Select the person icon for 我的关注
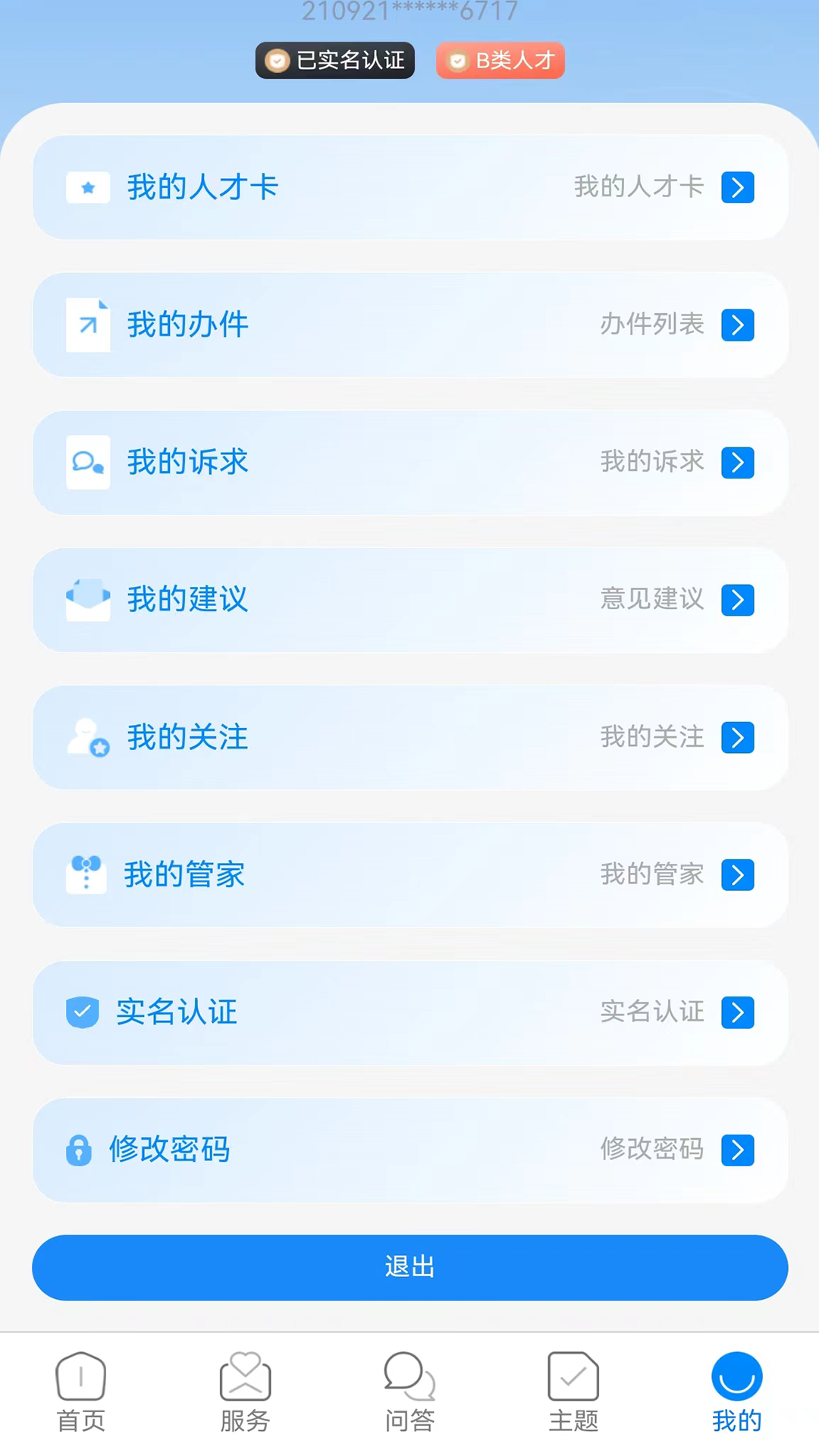Image resolution: width=819 pixels, height=1456 pixels. click(87, 737)
